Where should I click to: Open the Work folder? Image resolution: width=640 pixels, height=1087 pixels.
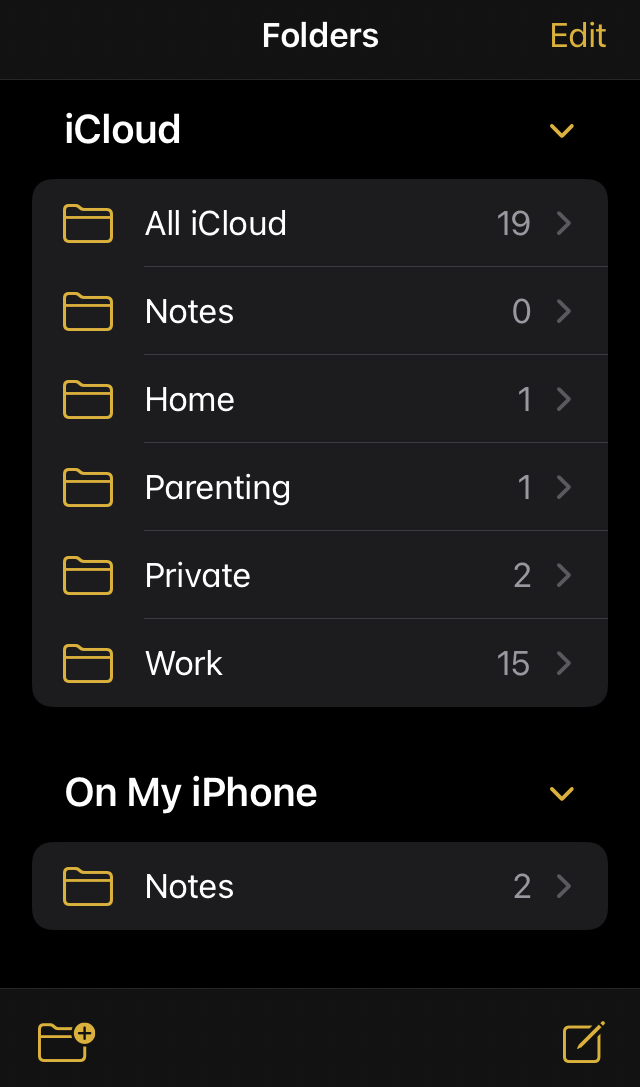320,663
